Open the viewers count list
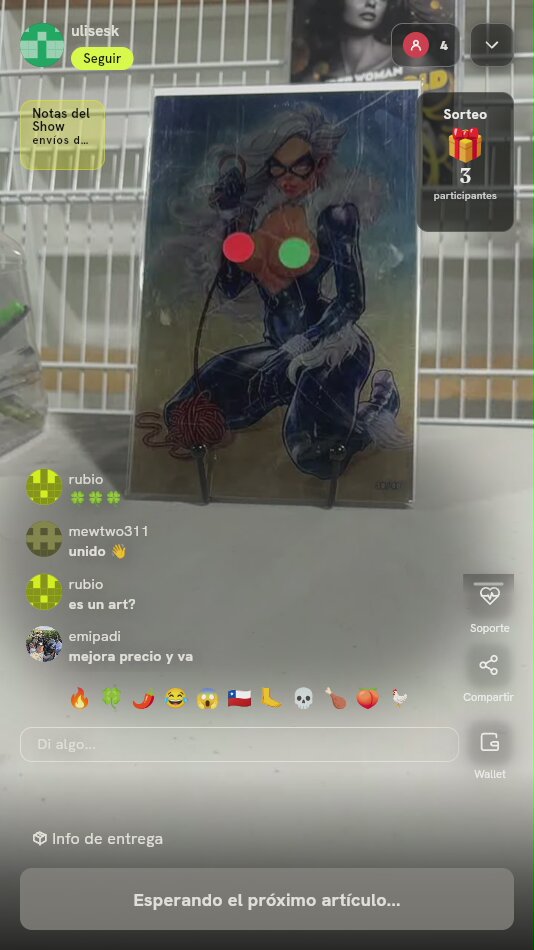 (x=426, y=45)
